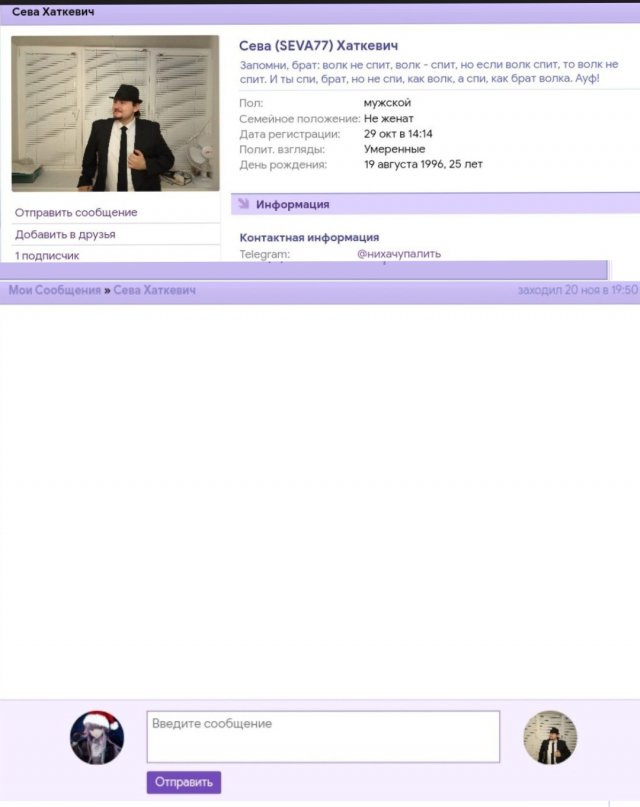Viewport: 640px width, 807px height.
Task: Tap 'Отправить сообщение' under the profile photo
Action: (76, 213)
